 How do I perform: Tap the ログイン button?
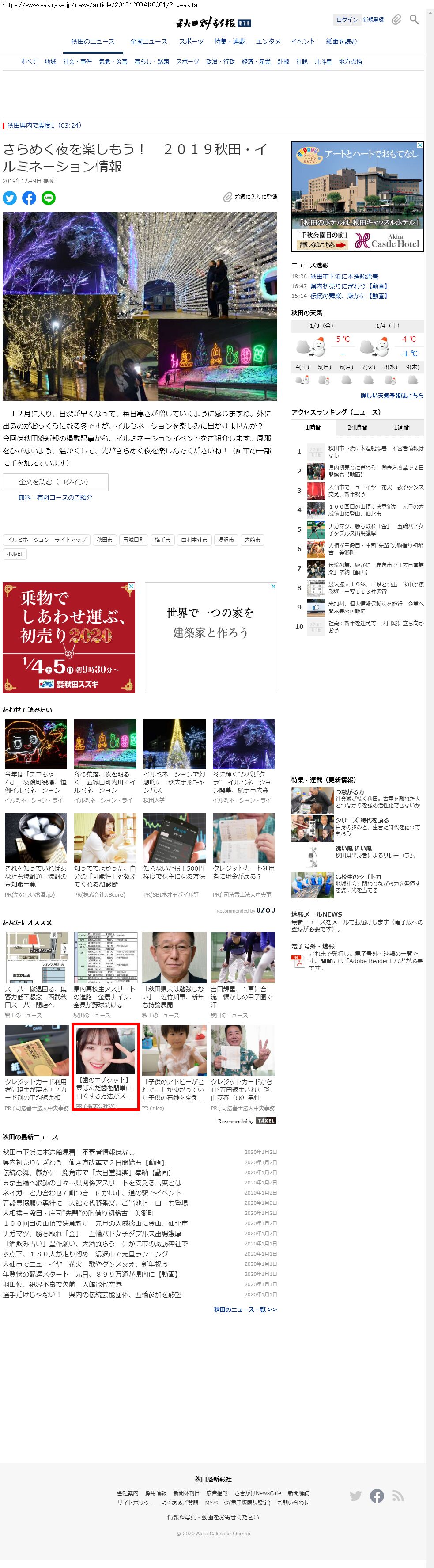pos(347,20)
